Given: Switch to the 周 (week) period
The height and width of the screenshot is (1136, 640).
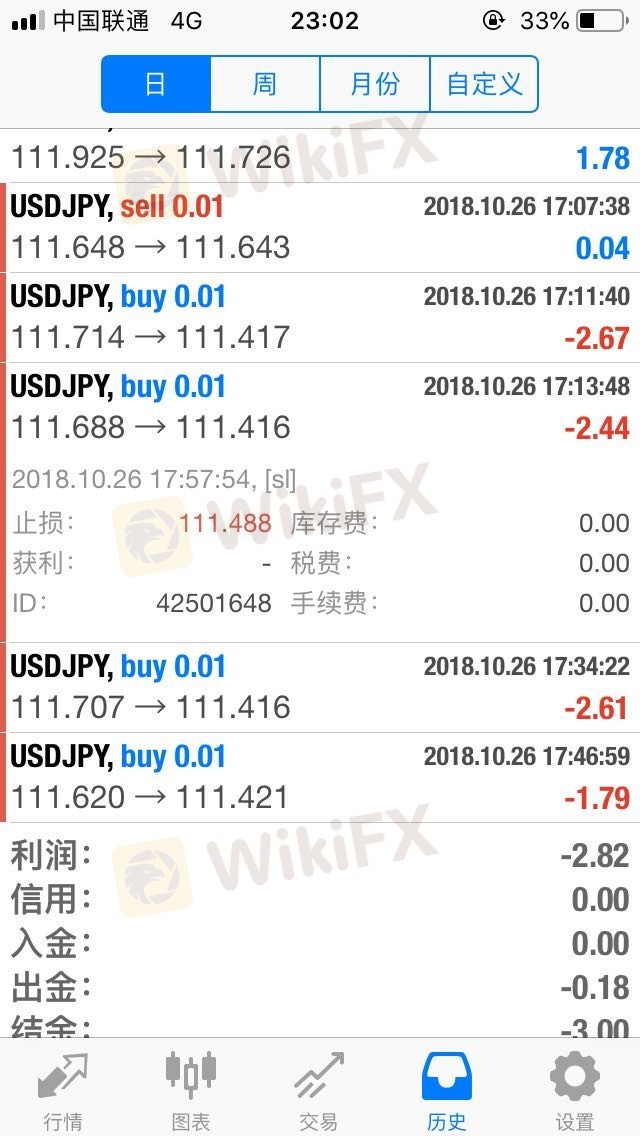Looking at the screenshot, I should 265,84.
